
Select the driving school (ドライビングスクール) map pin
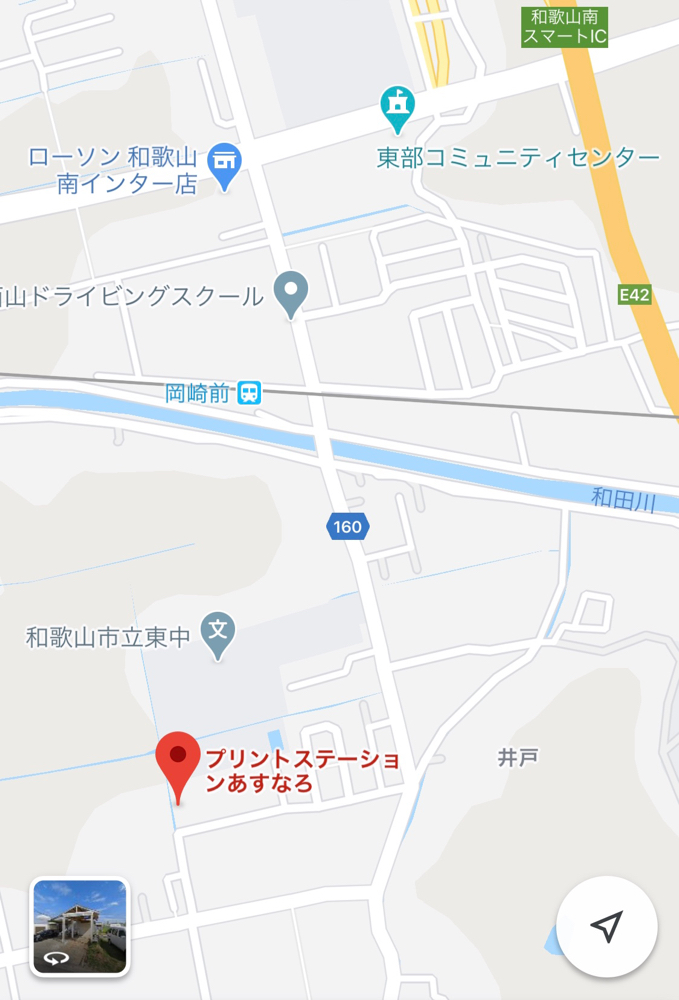pyautogui.click(x=292, y=293)
